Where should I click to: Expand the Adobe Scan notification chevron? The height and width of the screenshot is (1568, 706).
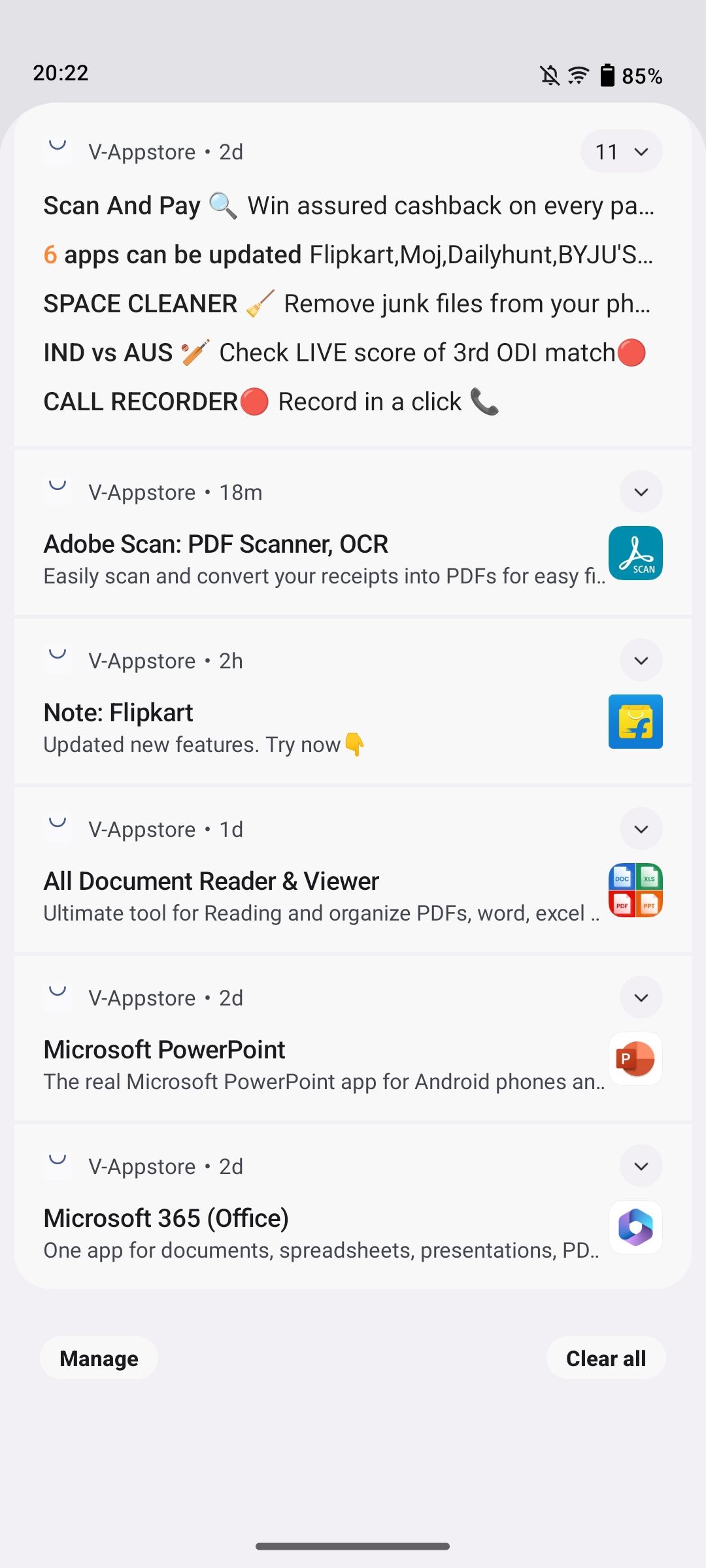(x=641, y=491)
